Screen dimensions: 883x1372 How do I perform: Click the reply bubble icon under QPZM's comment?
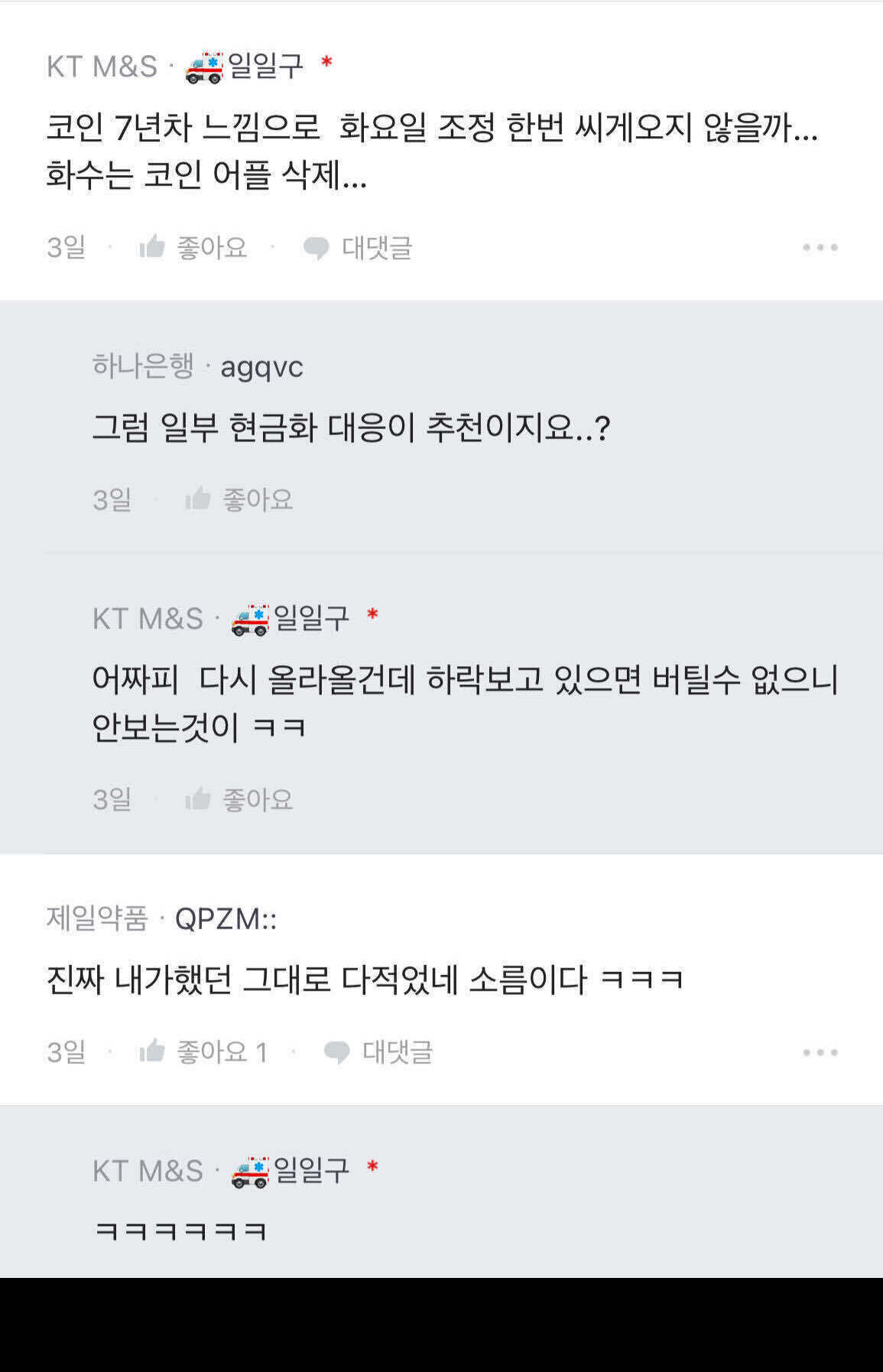coord(336,1052)
